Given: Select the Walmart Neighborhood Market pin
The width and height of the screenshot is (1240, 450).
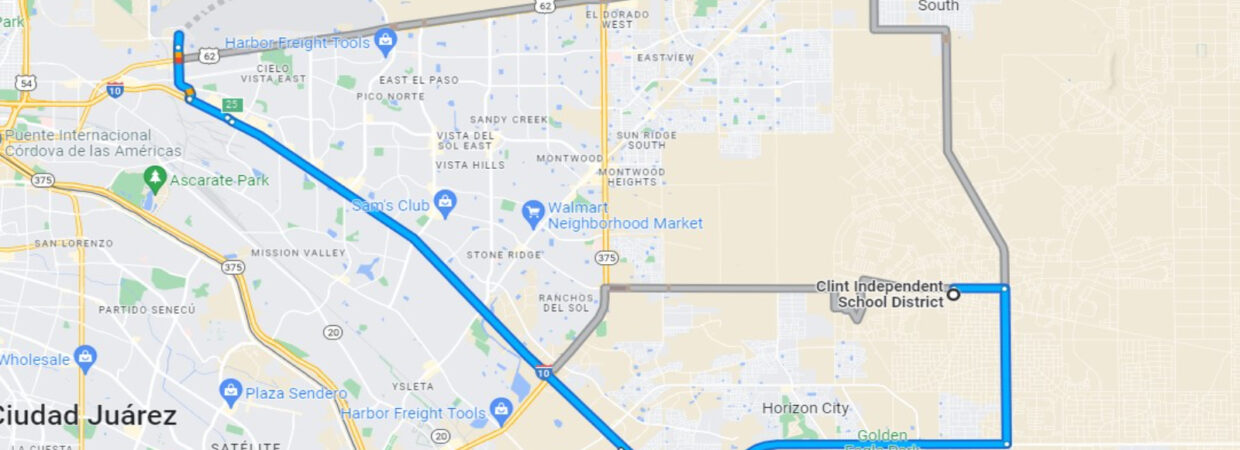Looking at the screenshot, I should click(x=533, y=210).
